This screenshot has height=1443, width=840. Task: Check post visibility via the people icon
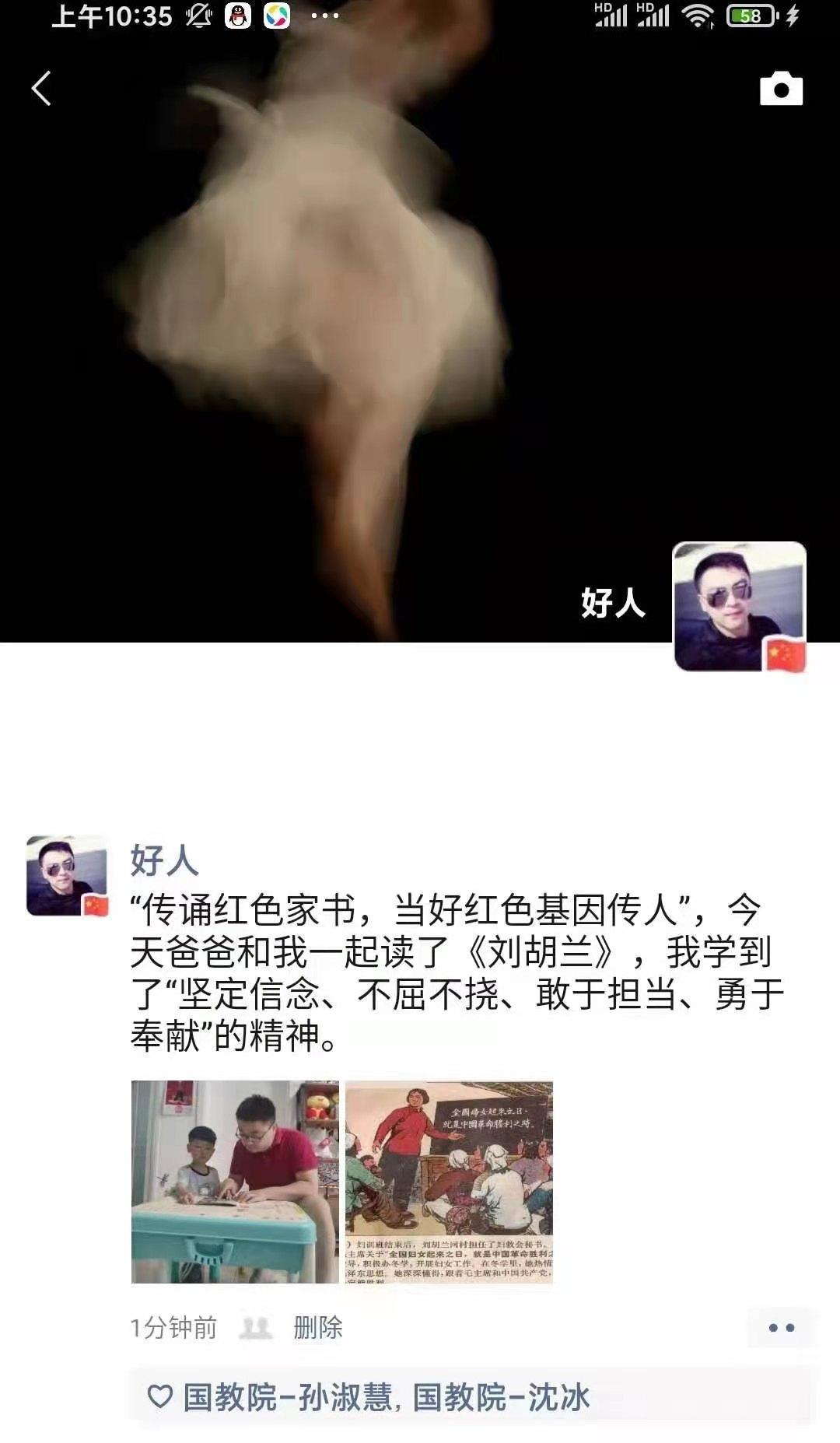click(255, 1327)
